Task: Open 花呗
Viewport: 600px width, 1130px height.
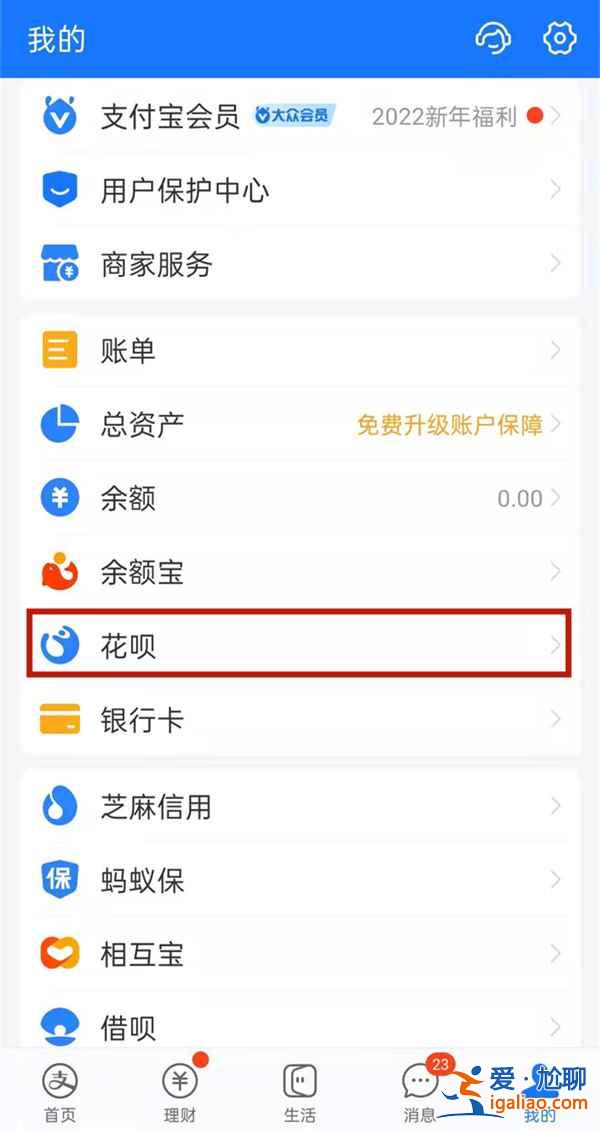Action: point(300,644)
